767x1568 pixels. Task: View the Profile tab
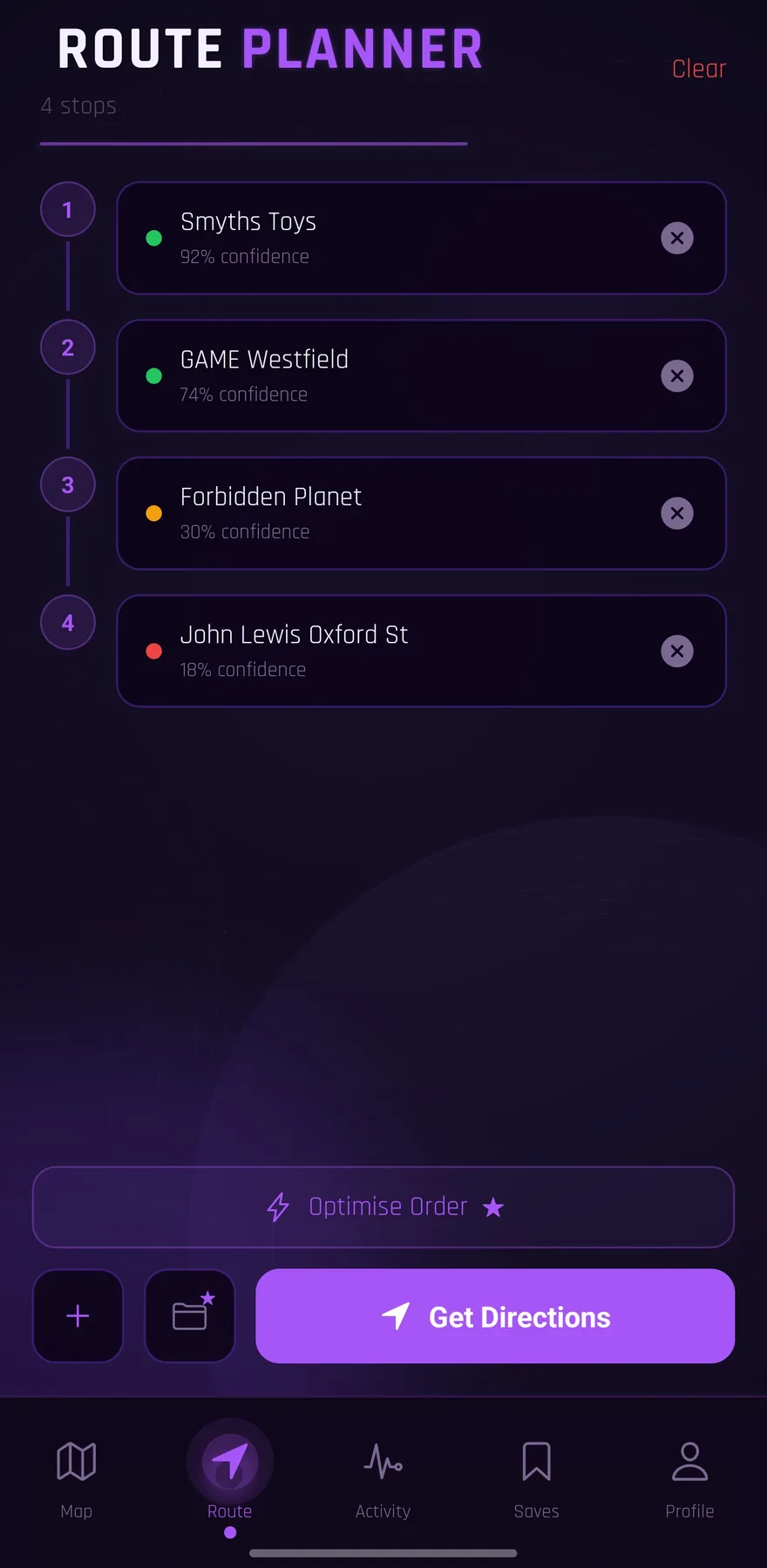click(x=690, y=1477)
